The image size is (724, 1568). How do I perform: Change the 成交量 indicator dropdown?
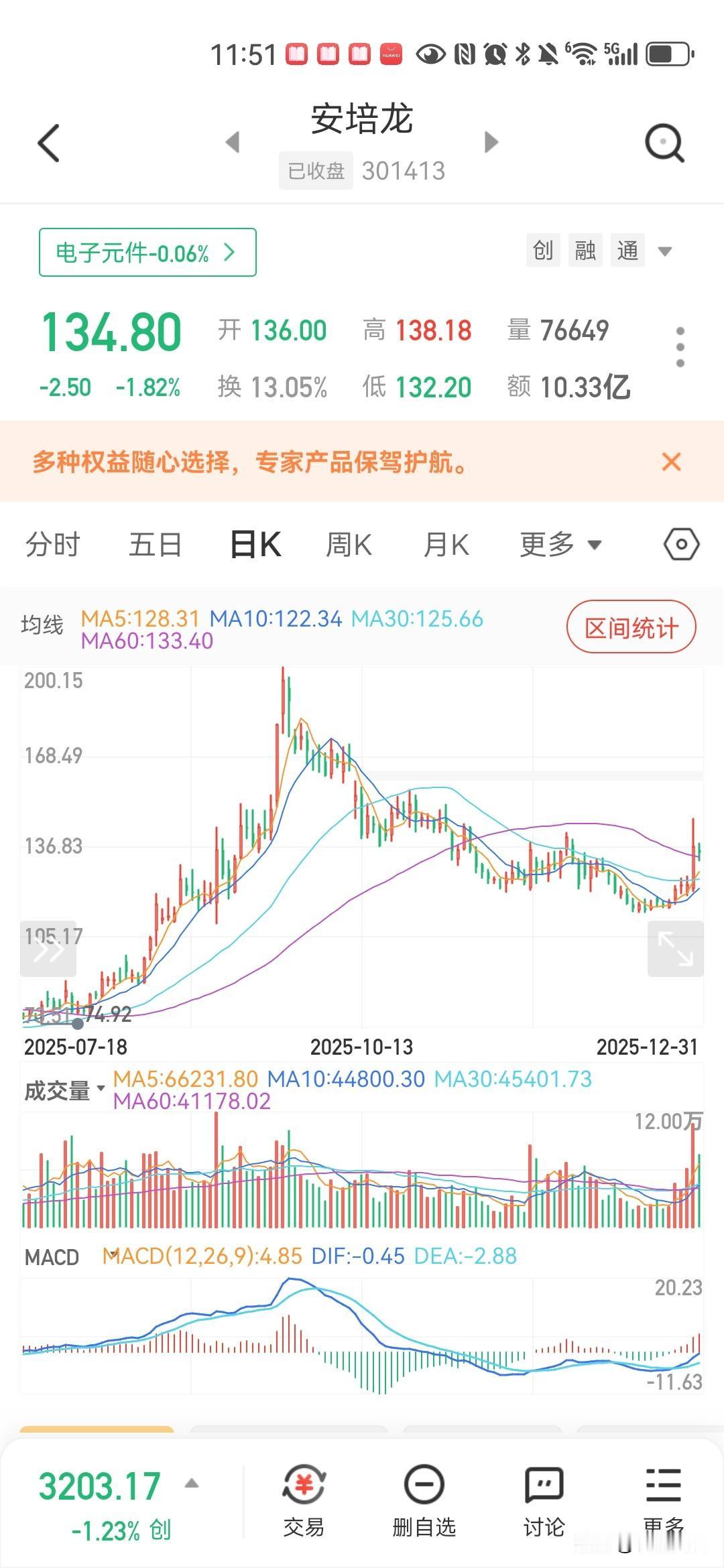[x=64, y=1092]
